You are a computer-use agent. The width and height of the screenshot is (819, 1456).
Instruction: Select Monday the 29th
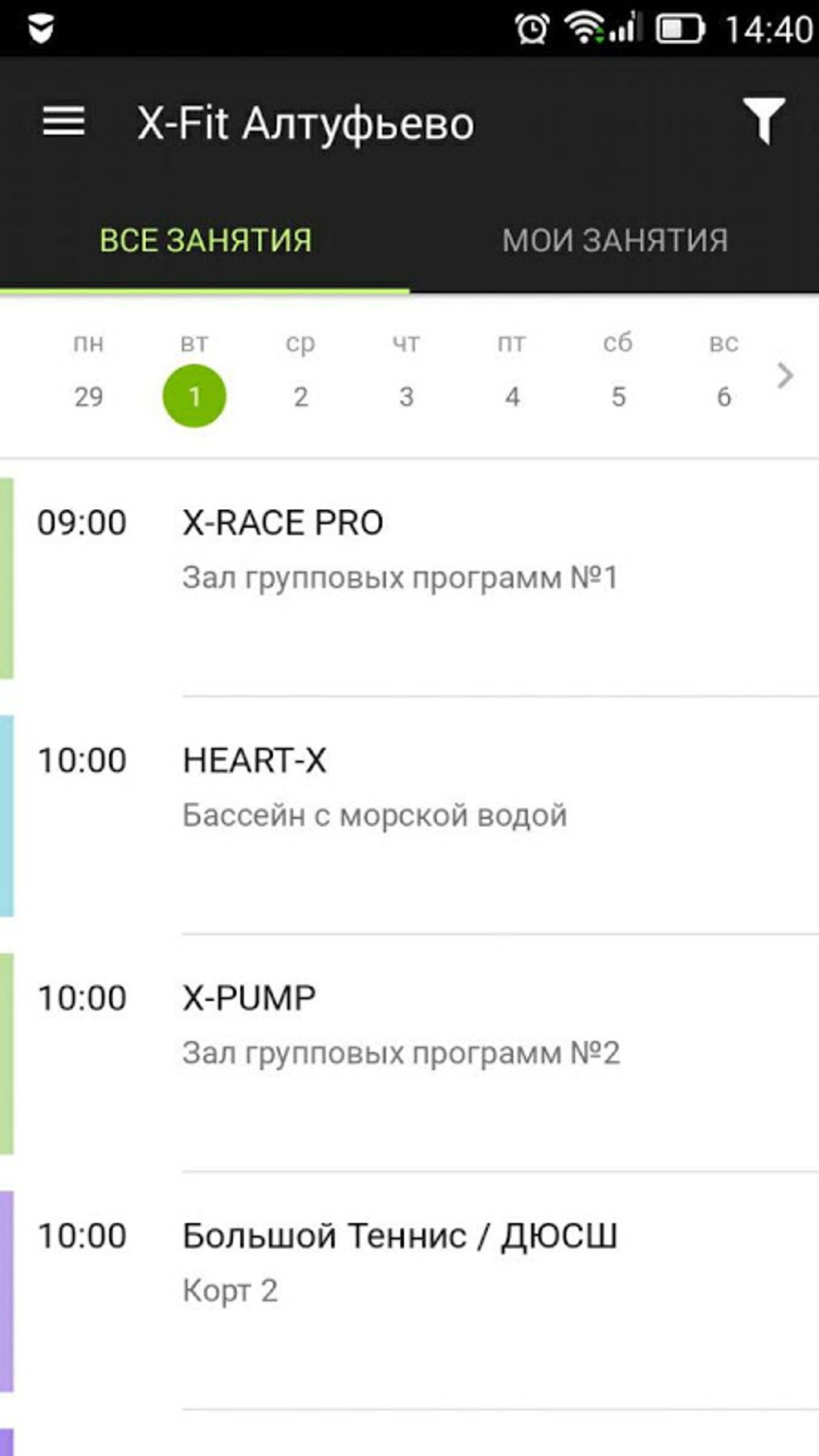(x=88, y=395)
